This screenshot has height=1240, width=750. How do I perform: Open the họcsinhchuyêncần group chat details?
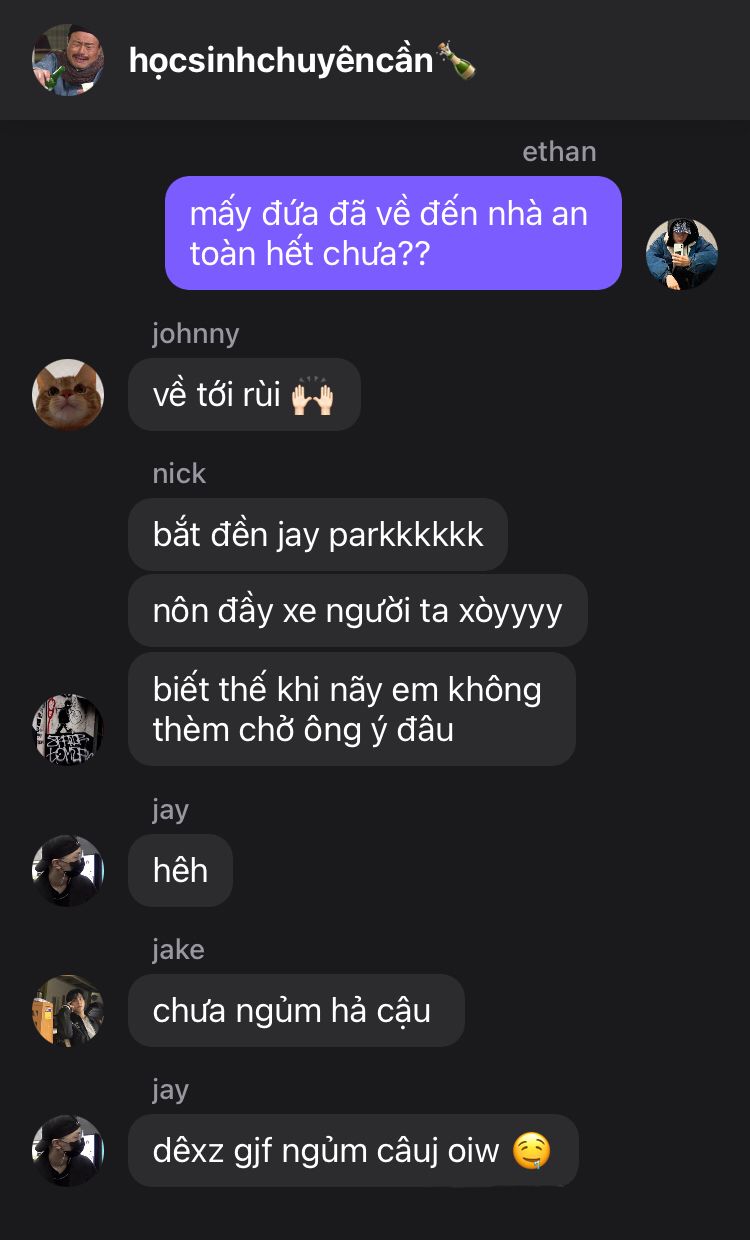tap(302, 61)
